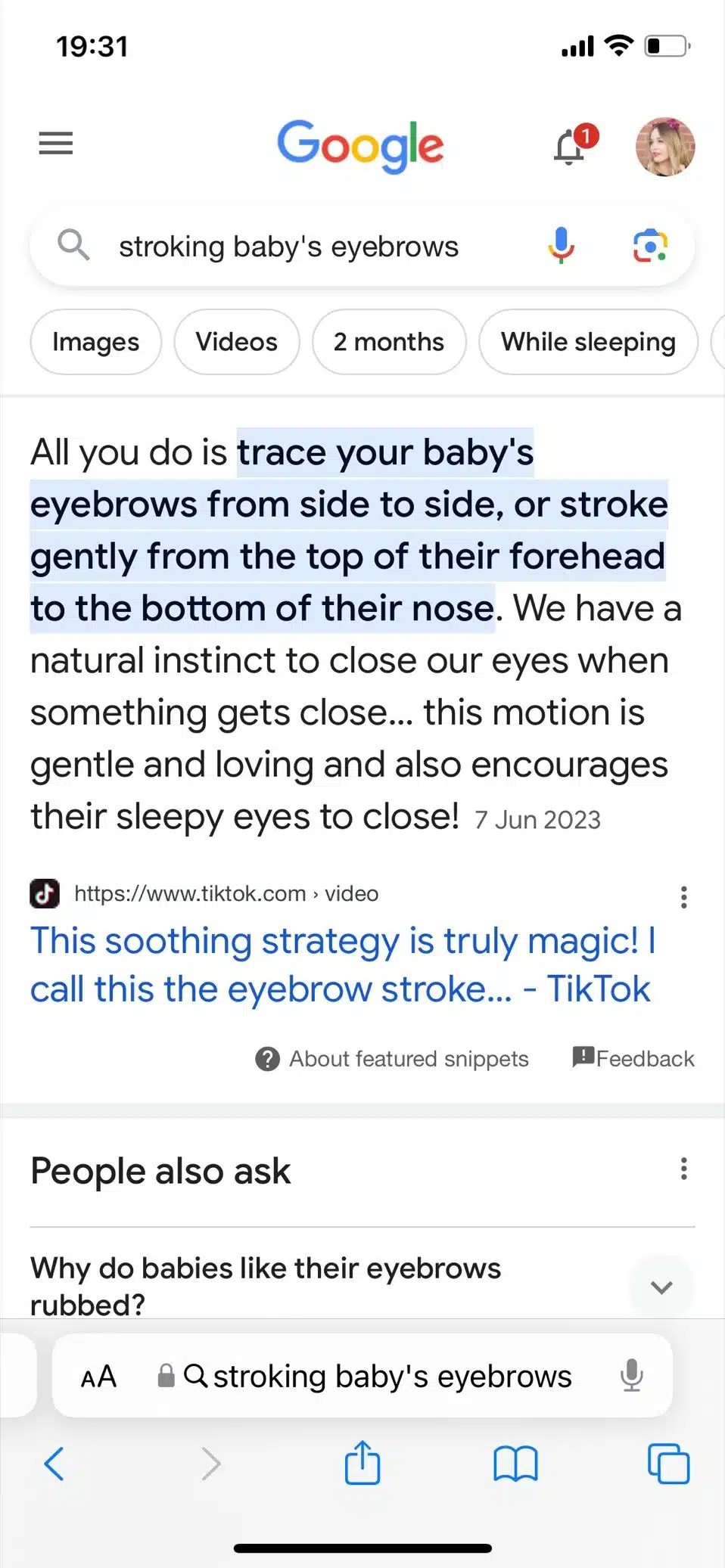This screenshot has height=1568, width=725.
Task: Switch to Videos results
Action: (236, 342)
